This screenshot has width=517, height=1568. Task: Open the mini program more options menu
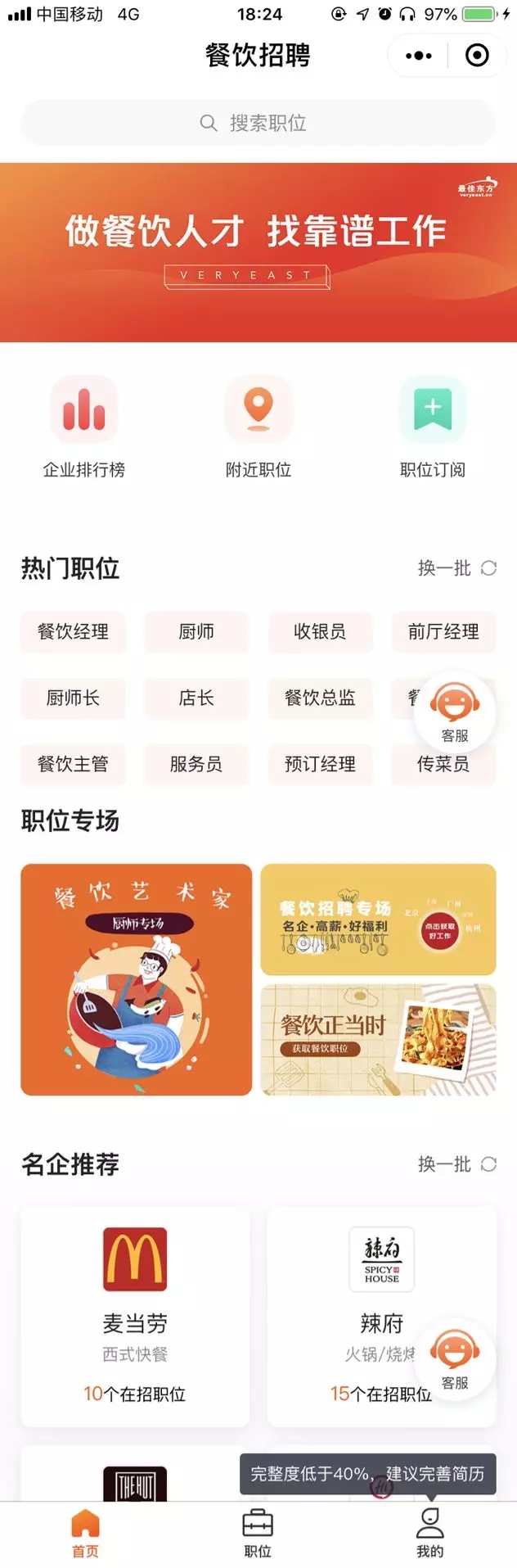[419, 56]
